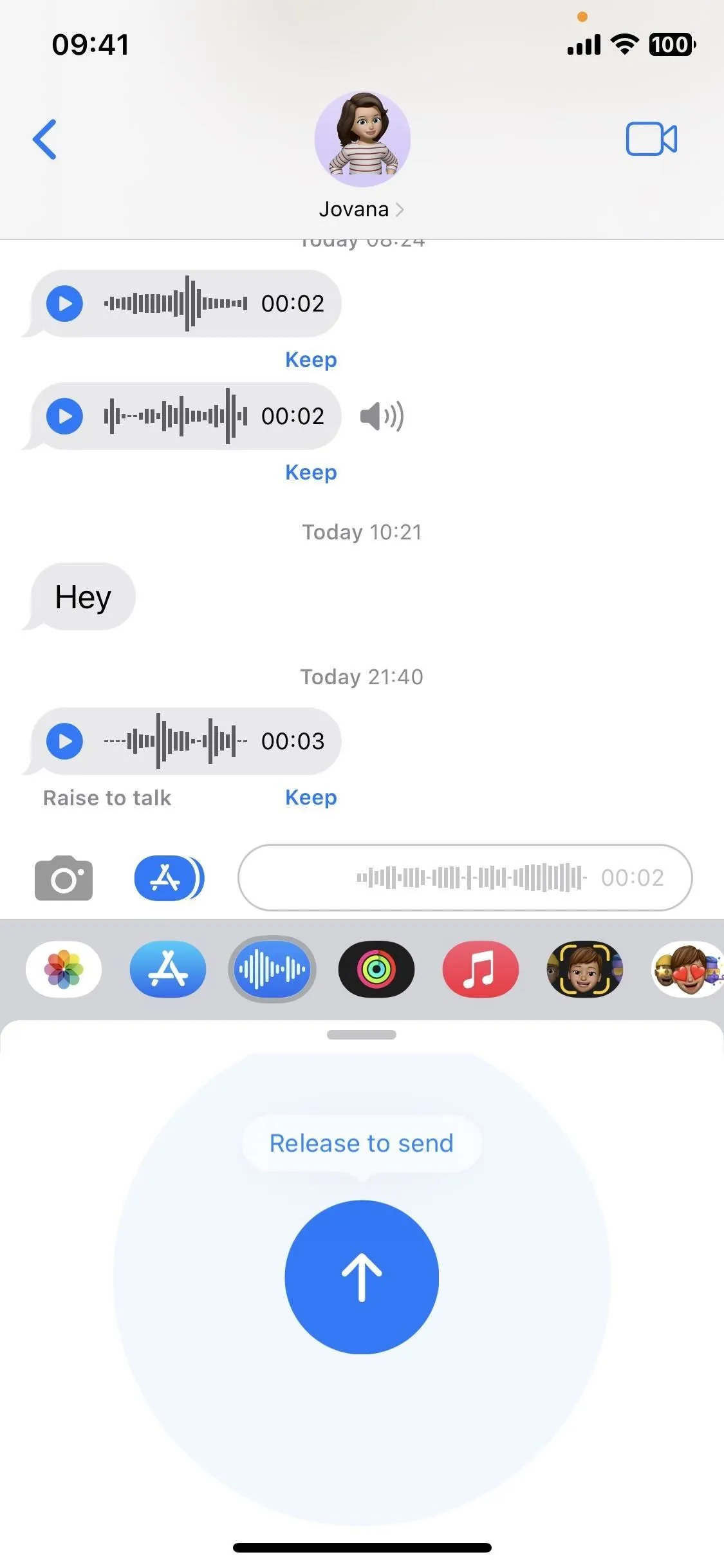Open the Fitness activity rings app
Viewport: 724px width, 1568px height.
pos(376,969)
